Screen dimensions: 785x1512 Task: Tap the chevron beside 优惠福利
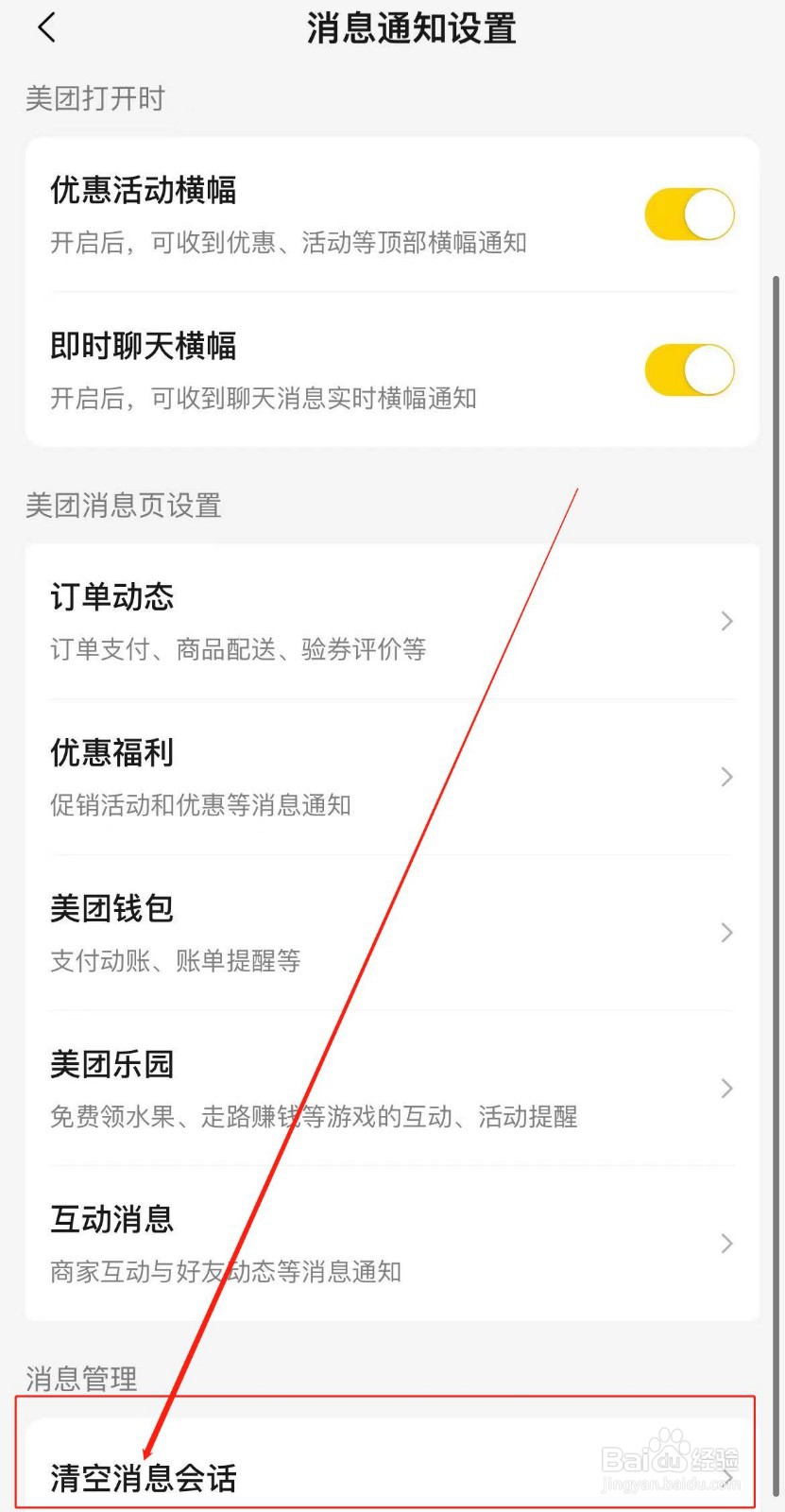pyautogui.click(x=725, y=777)
